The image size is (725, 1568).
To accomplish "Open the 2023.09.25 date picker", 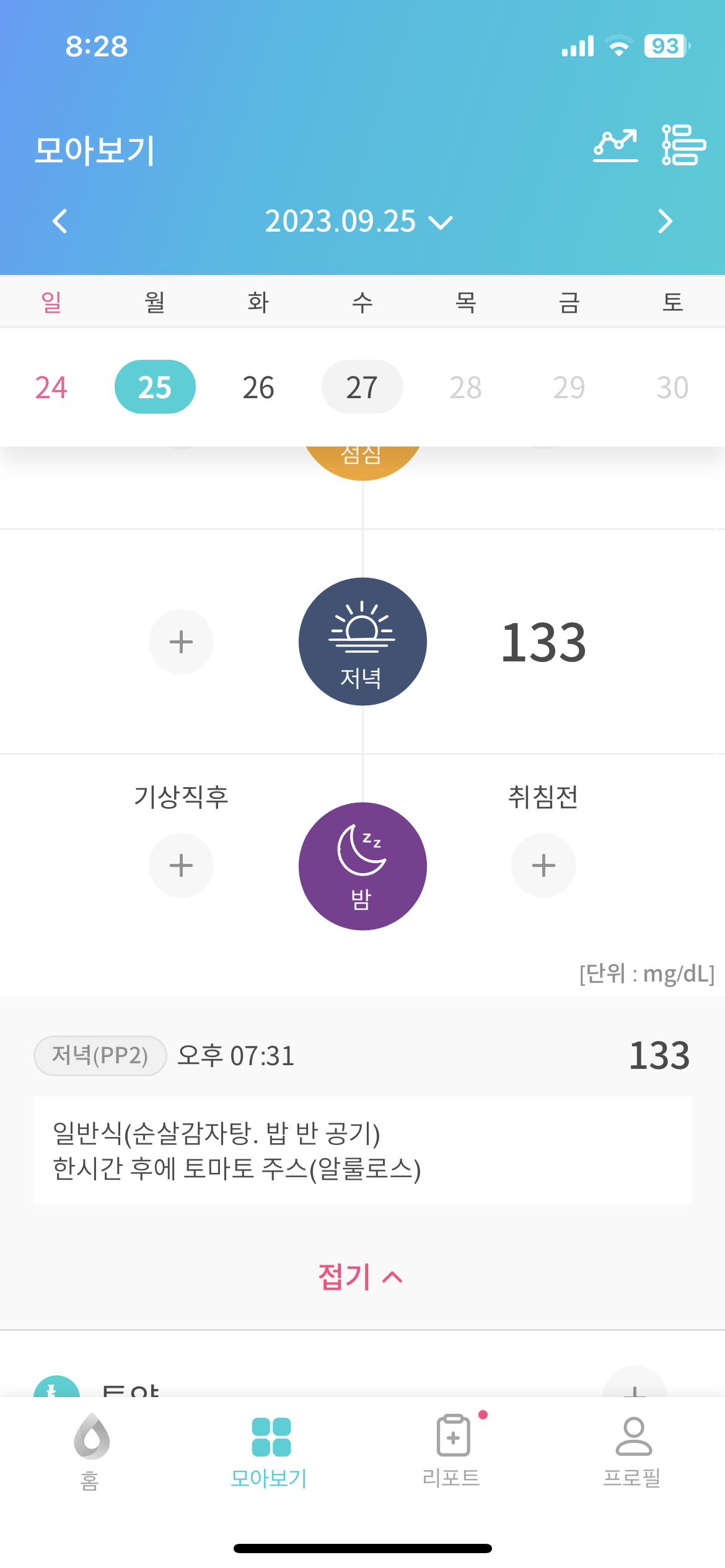I will pos(359,221).
